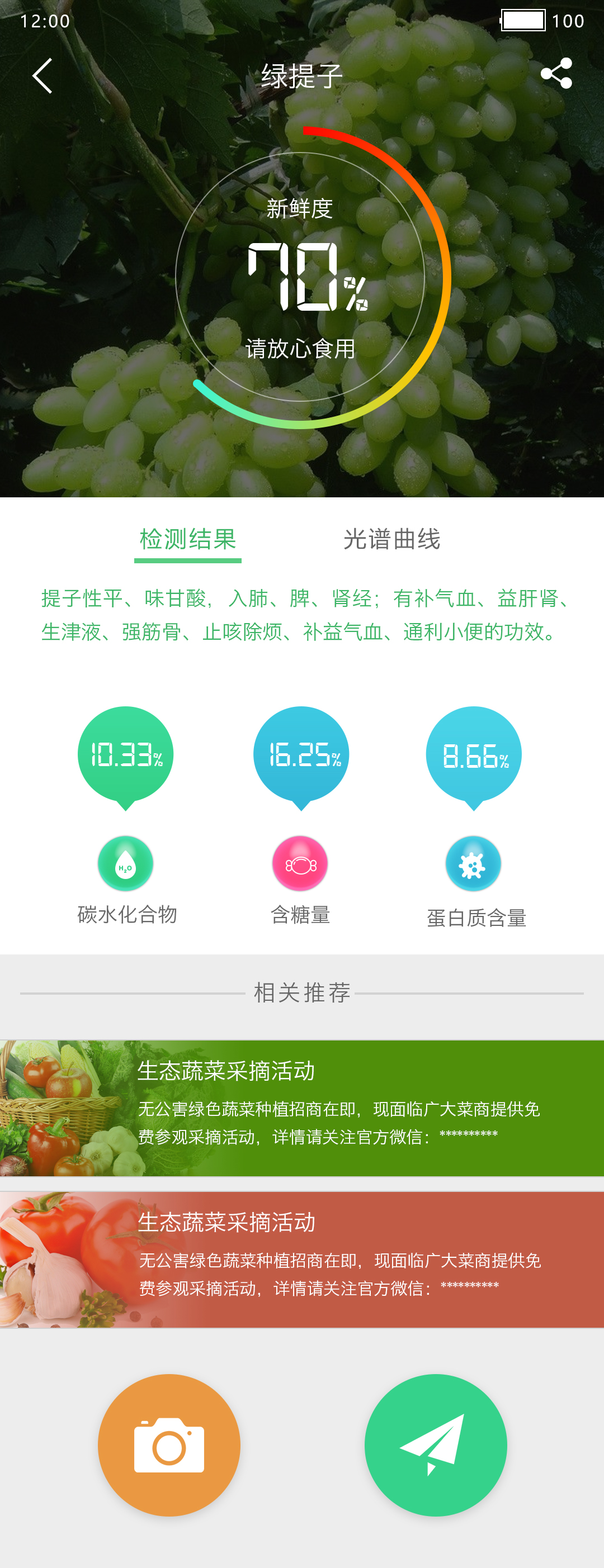604x1568 pixels.
Task: Tap the green paper plane send button
Action: 435,1445
